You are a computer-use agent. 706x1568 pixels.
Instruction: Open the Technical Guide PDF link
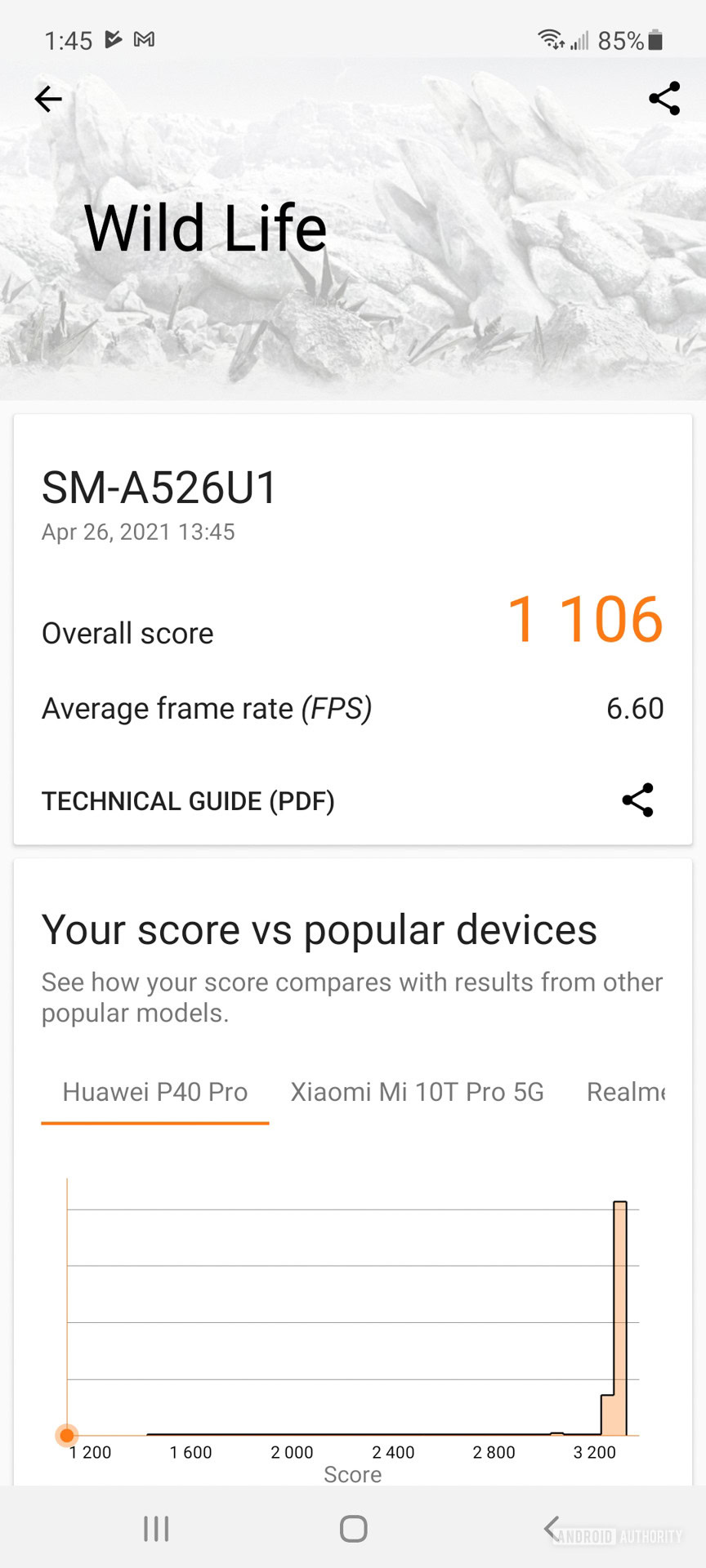188,801
